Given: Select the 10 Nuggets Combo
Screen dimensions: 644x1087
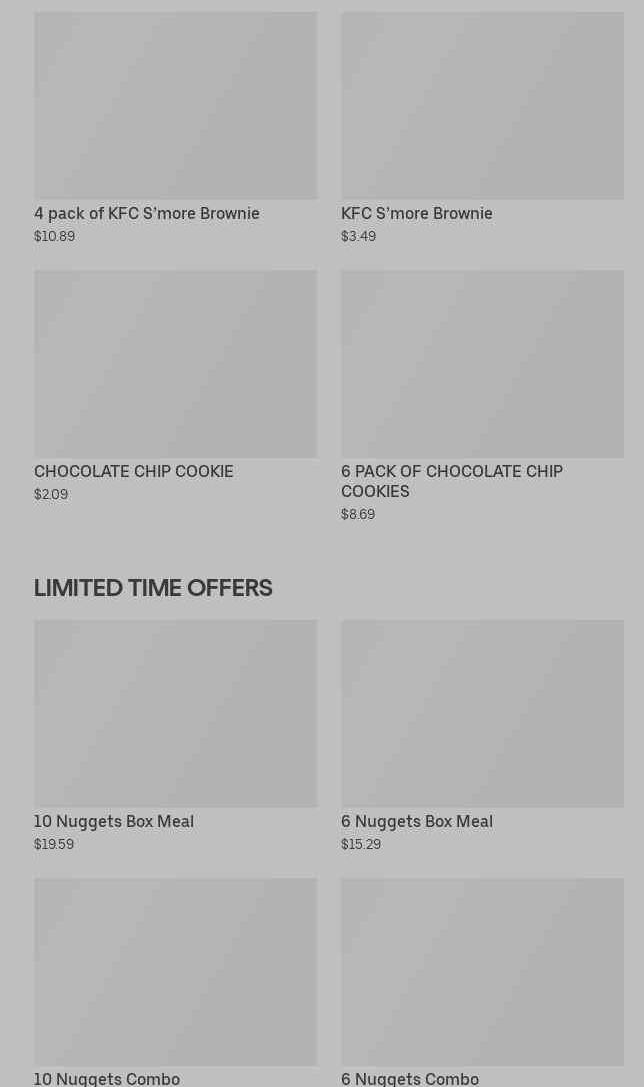Looking at the screenshot, I should pyautogui.click(x=175, y=982).
